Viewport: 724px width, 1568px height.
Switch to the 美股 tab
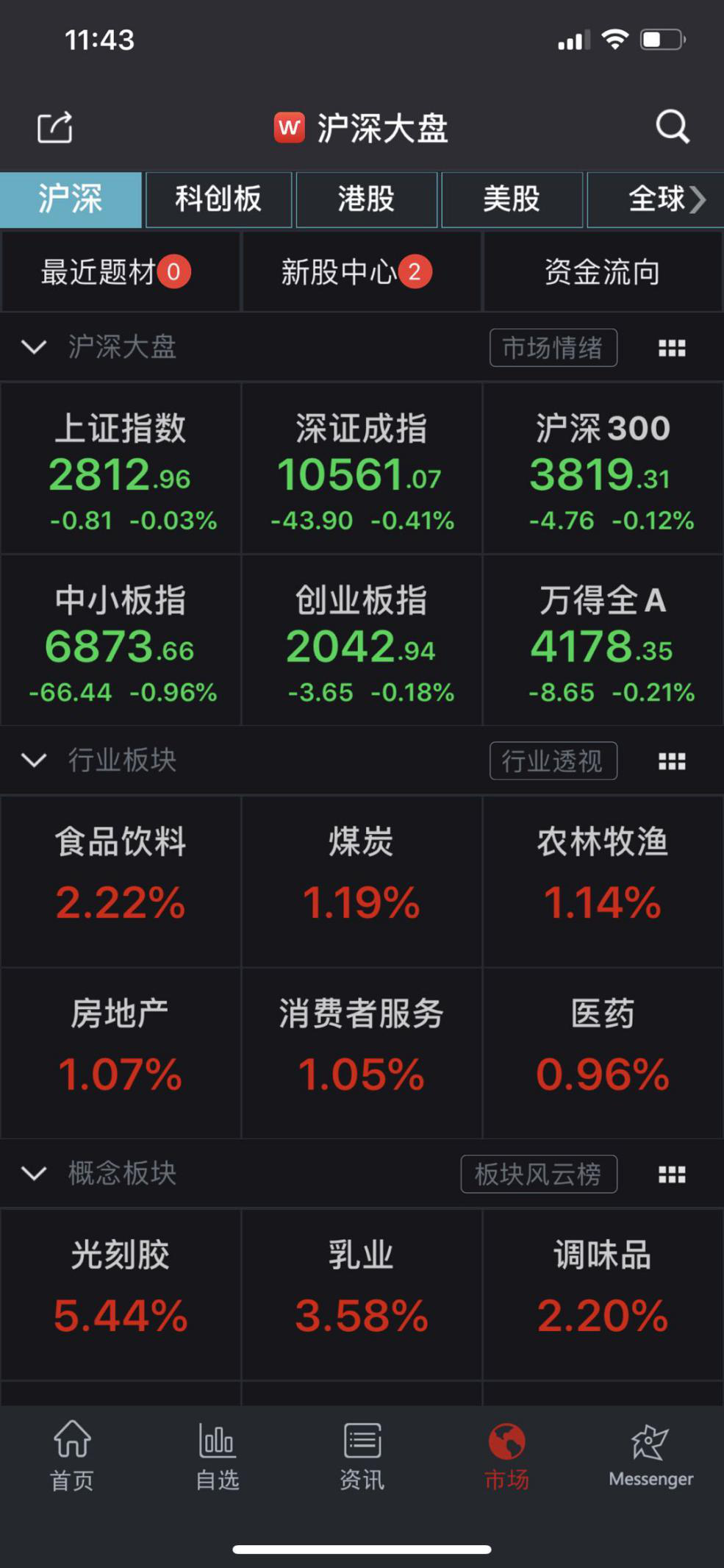512,199
